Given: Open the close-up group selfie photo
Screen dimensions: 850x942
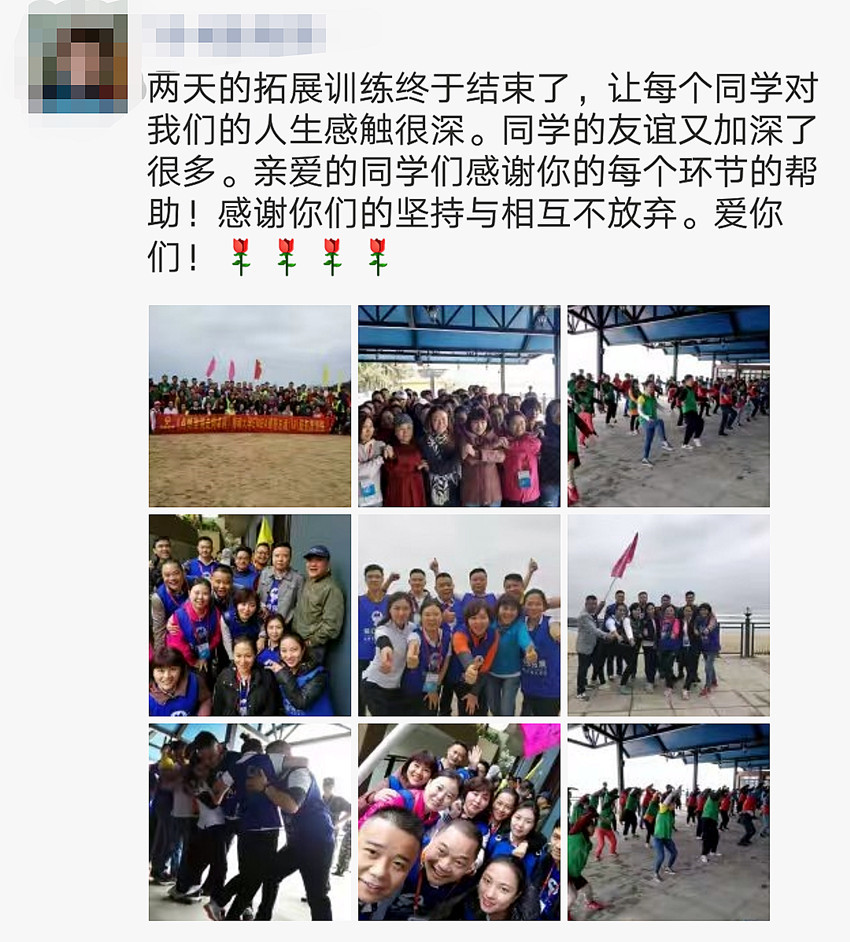Looking at the screenshot, I should coord(459,822).
